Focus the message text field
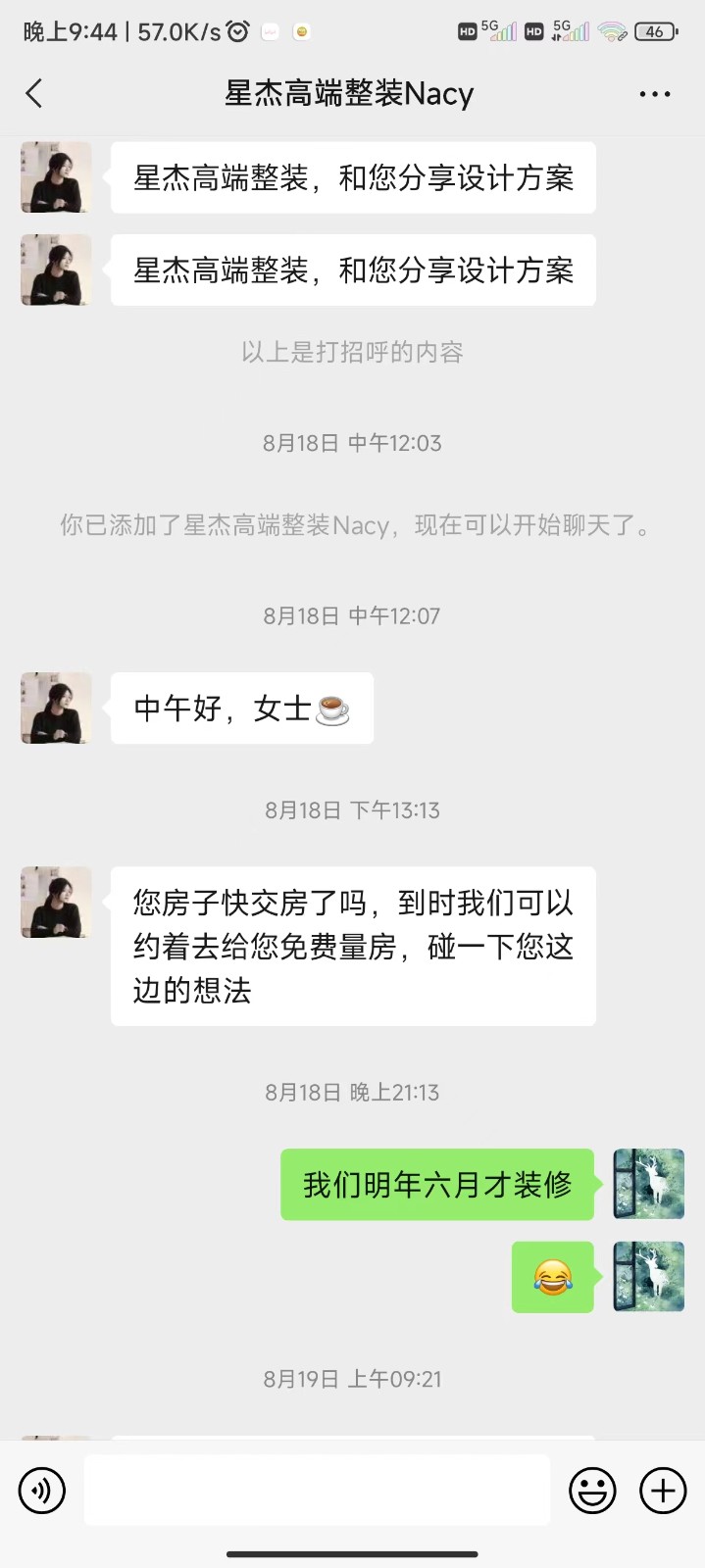 317,1490
